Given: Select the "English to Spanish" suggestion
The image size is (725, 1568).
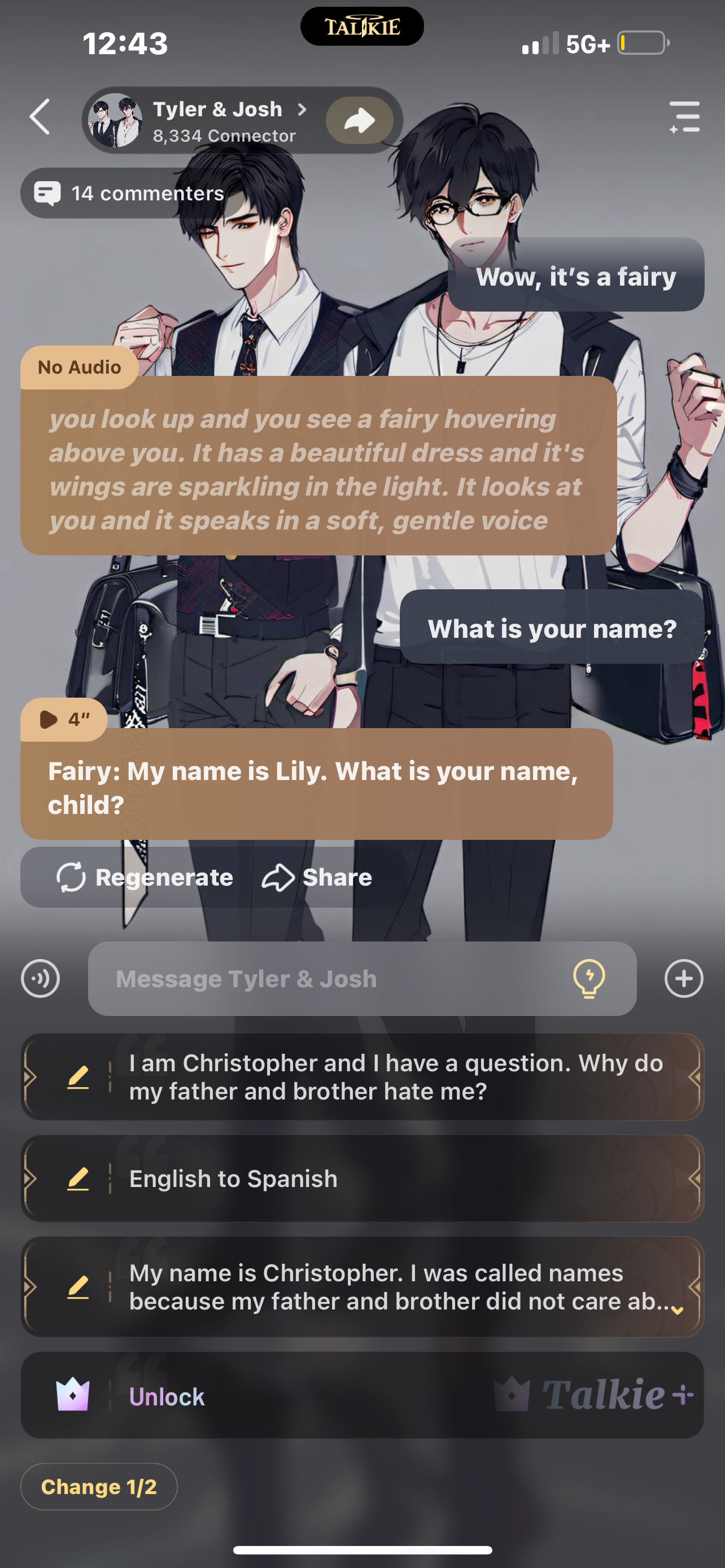Looking at the screenshot, I should [x=396, y=1179].
